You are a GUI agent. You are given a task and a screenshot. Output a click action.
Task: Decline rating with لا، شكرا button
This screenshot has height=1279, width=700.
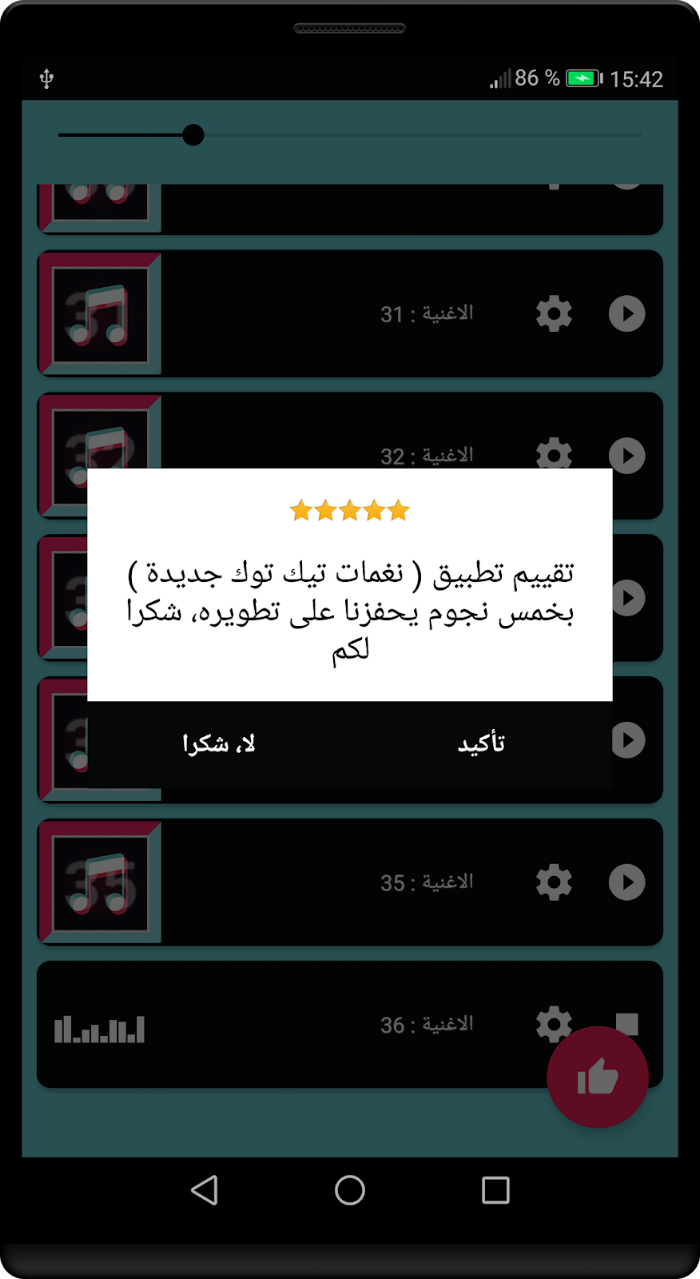coord(219,744)
